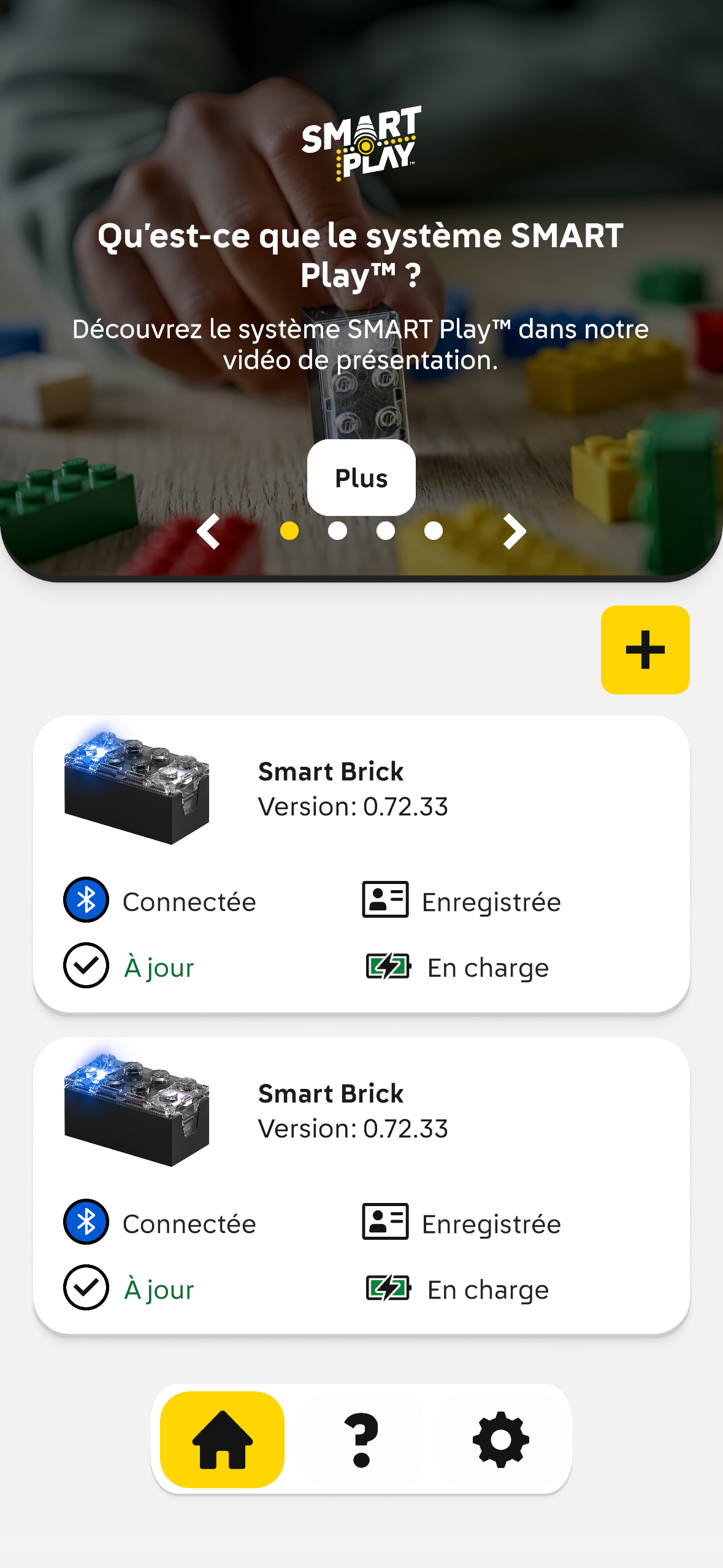Switch to the Home tab

click(x=222, y=1439)
